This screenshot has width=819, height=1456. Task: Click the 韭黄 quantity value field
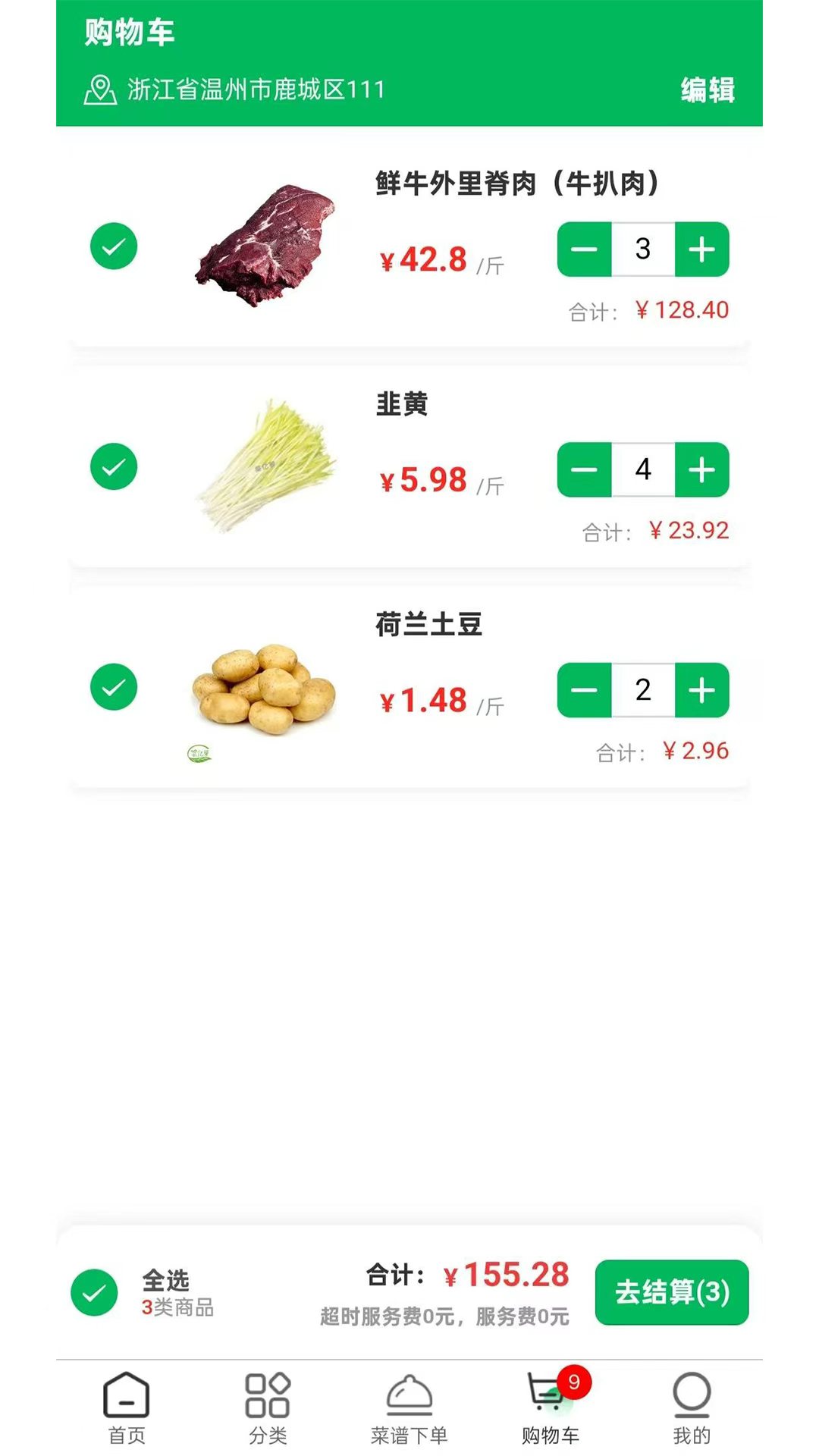click(x=642, y=470)
